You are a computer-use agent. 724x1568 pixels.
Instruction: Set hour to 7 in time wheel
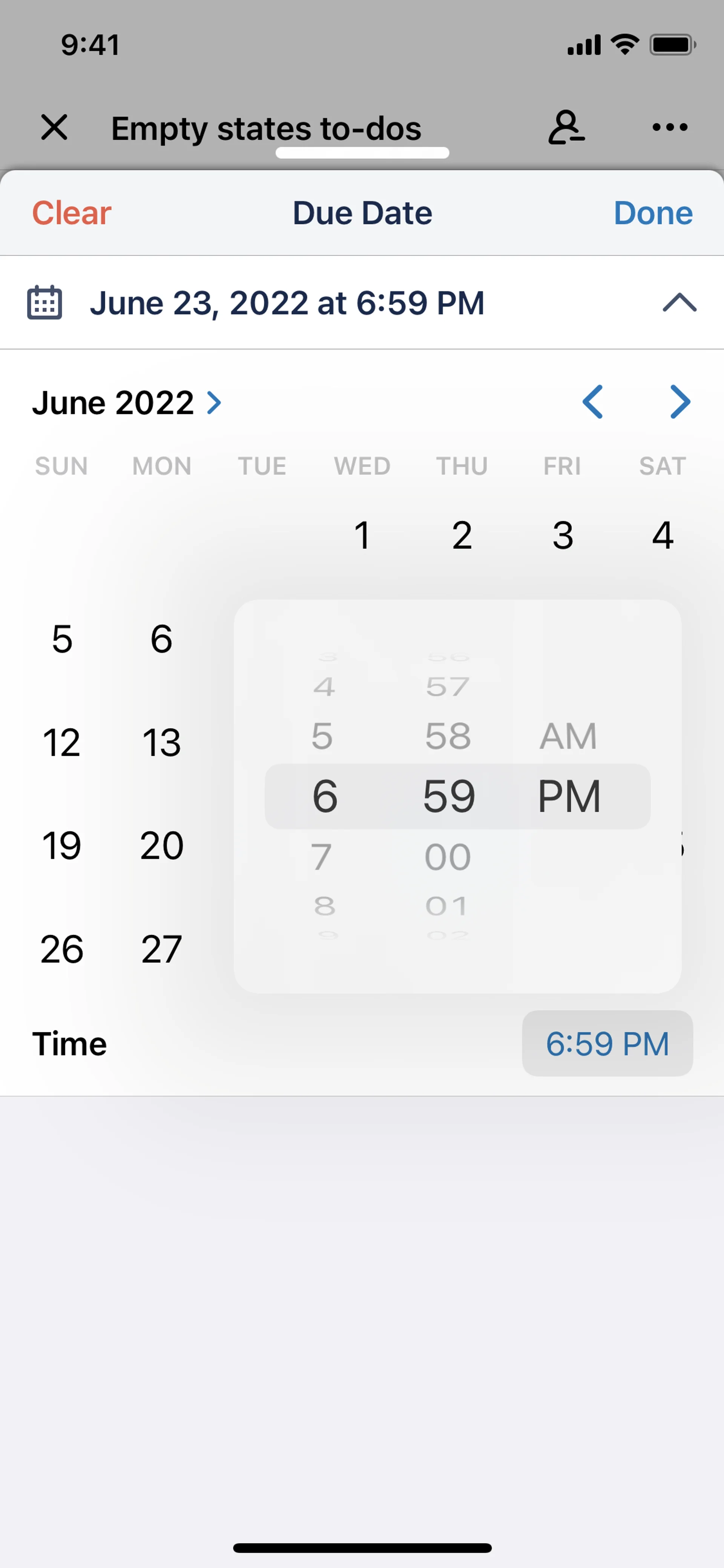[x=322, y=857]
